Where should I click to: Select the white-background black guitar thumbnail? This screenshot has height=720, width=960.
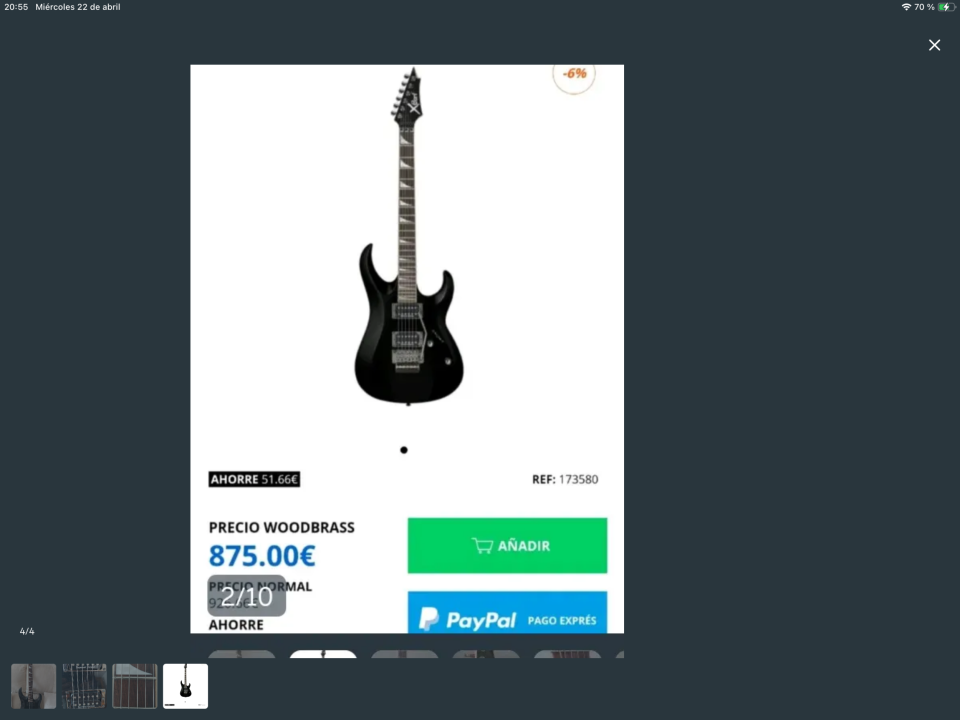tap(186, 686)
